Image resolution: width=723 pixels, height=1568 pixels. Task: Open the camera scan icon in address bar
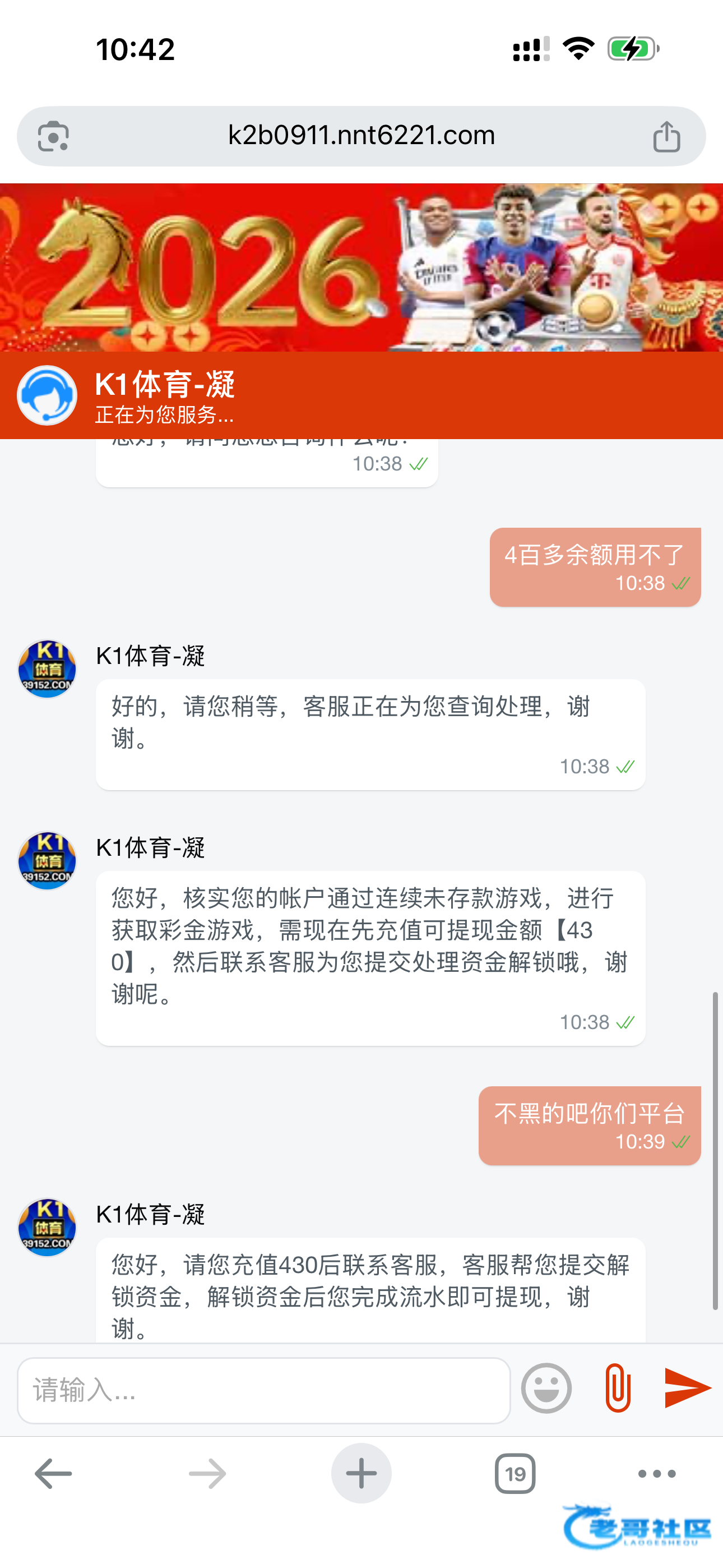tap(54, 136)
